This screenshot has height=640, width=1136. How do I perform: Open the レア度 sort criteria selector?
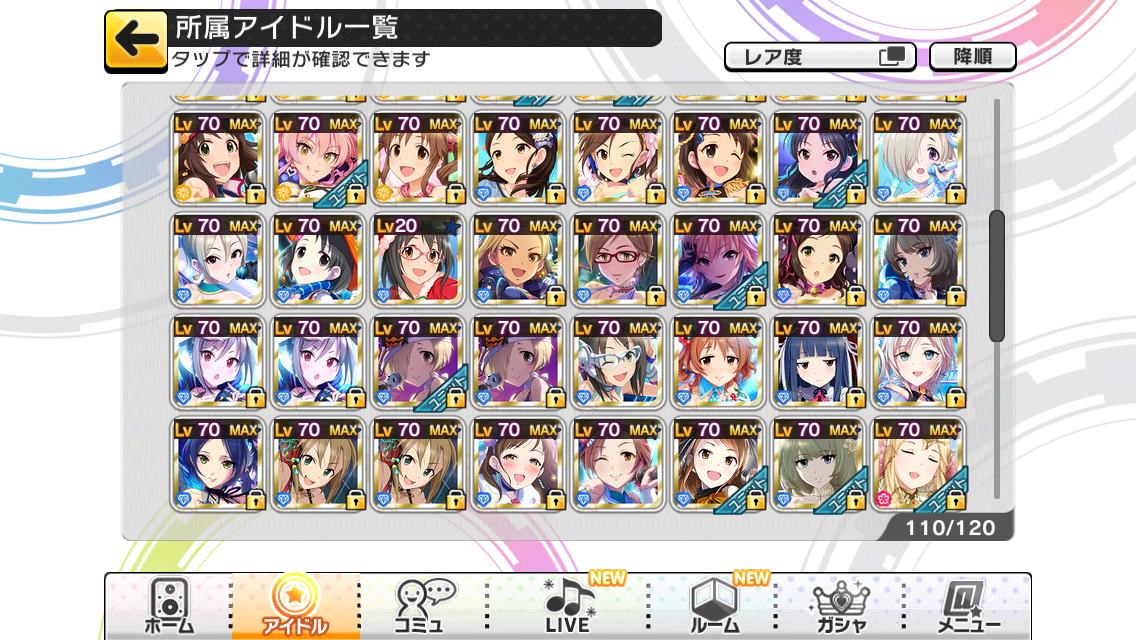(820, 56)
